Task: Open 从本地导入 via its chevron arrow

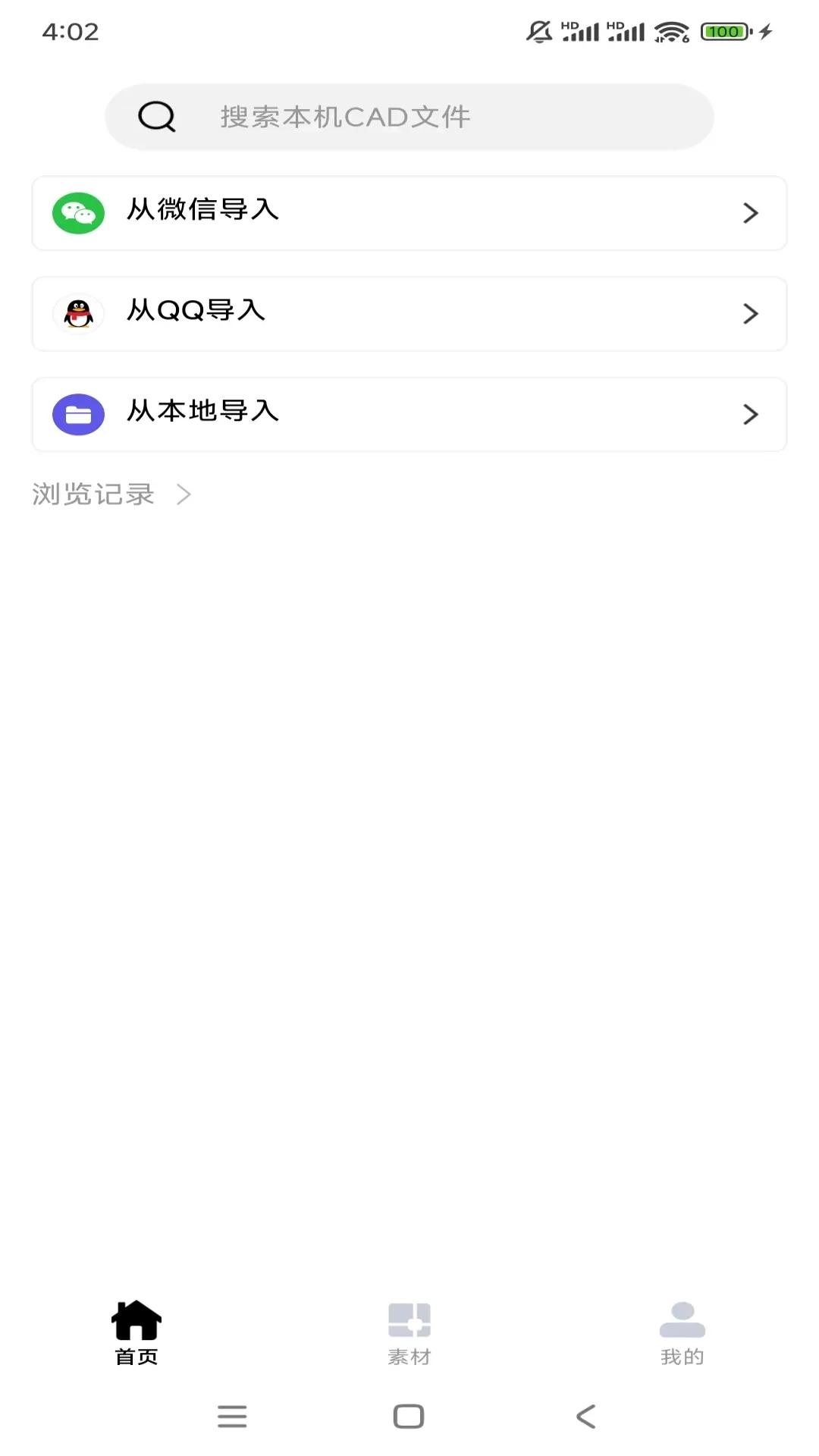Action: 751,414
